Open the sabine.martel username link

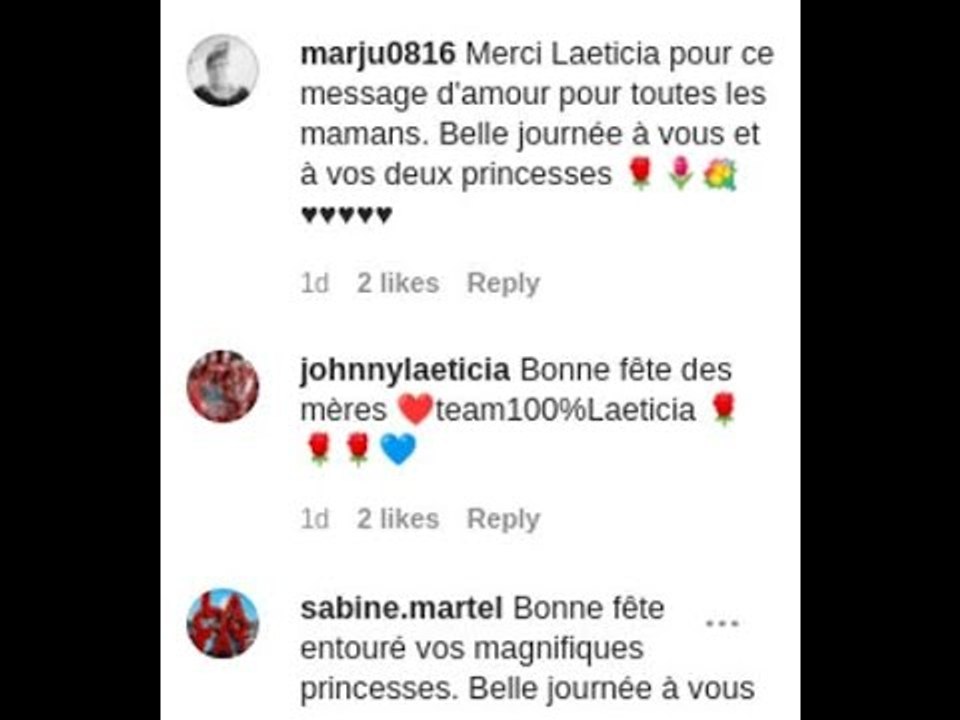point(401,609)
